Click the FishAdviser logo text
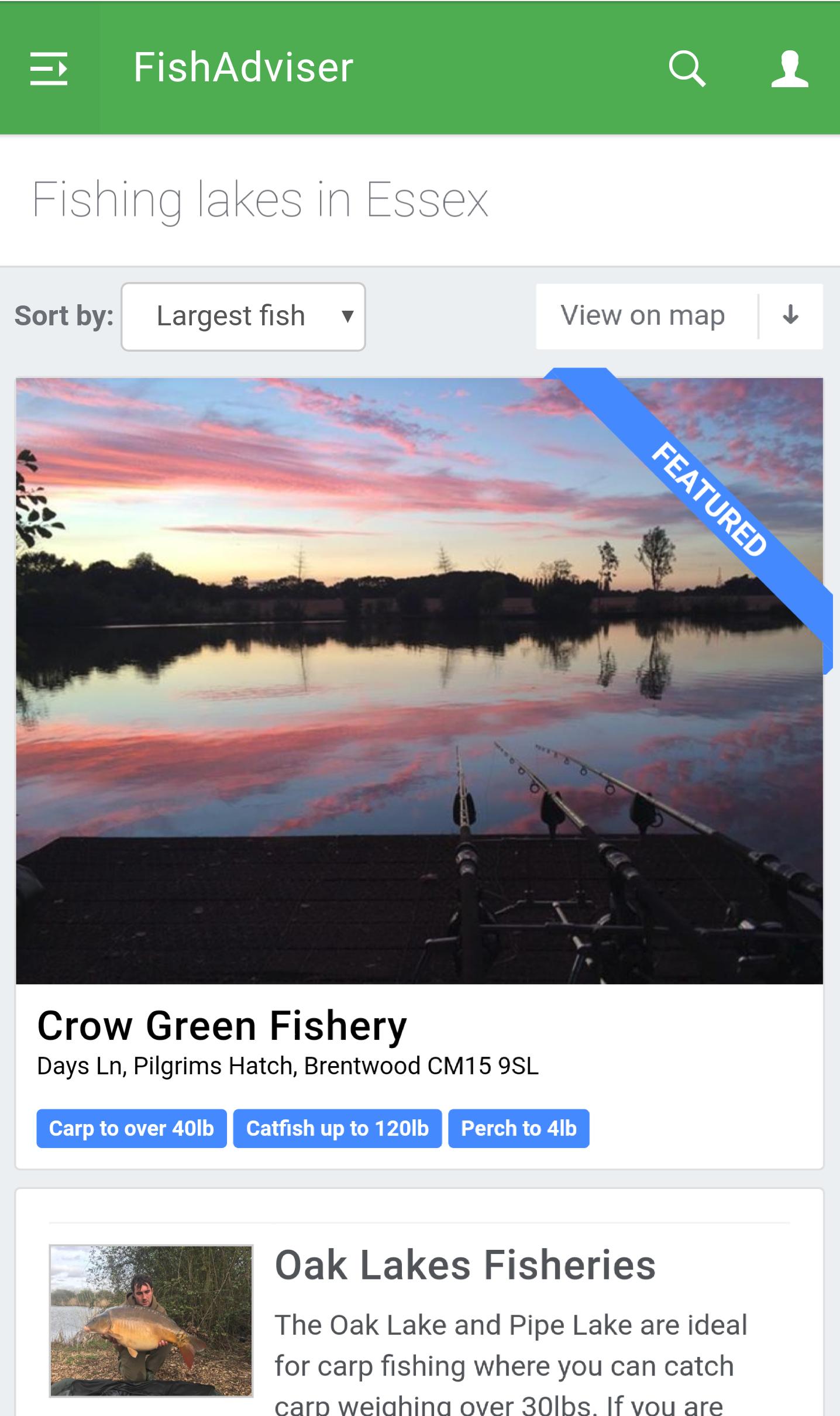This screenshot has width=840, height=1416. 242,67
